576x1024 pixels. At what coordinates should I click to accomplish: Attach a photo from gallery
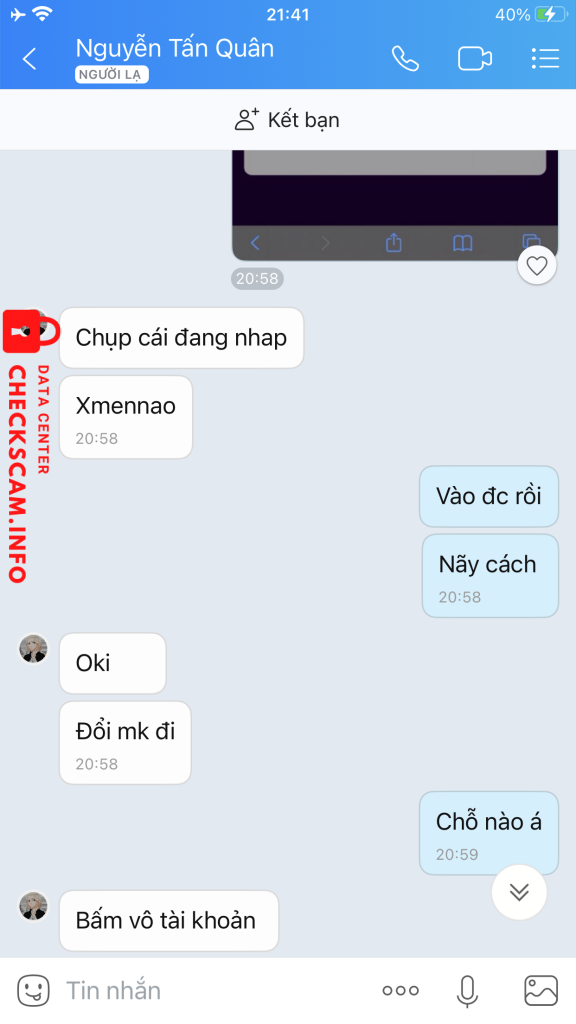[541, 991]
